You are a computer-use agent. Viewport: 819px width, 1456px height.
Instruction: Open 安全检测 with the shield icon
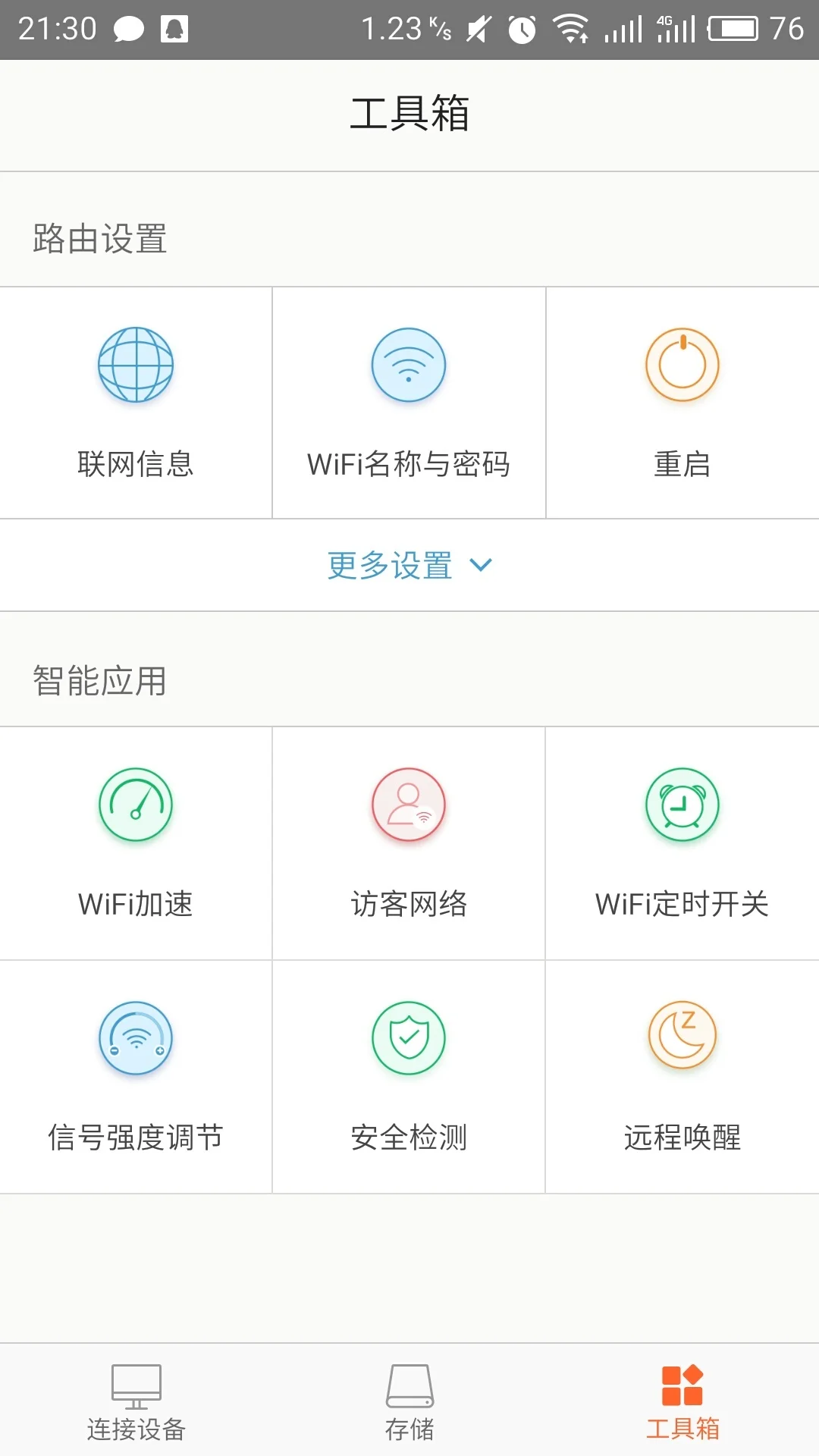408,1037
